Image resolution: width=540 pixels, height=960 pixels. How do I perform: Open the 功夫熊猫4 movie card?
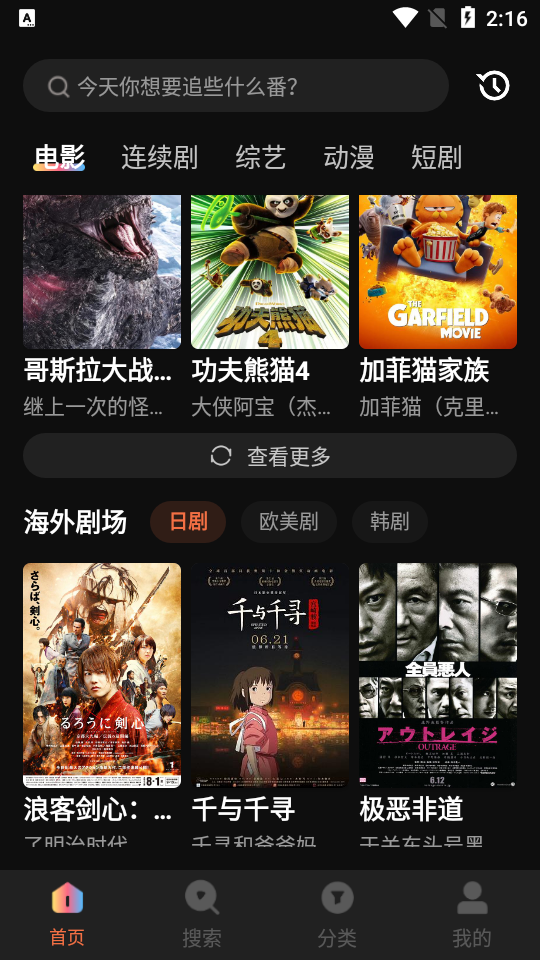tap(270, 307)
